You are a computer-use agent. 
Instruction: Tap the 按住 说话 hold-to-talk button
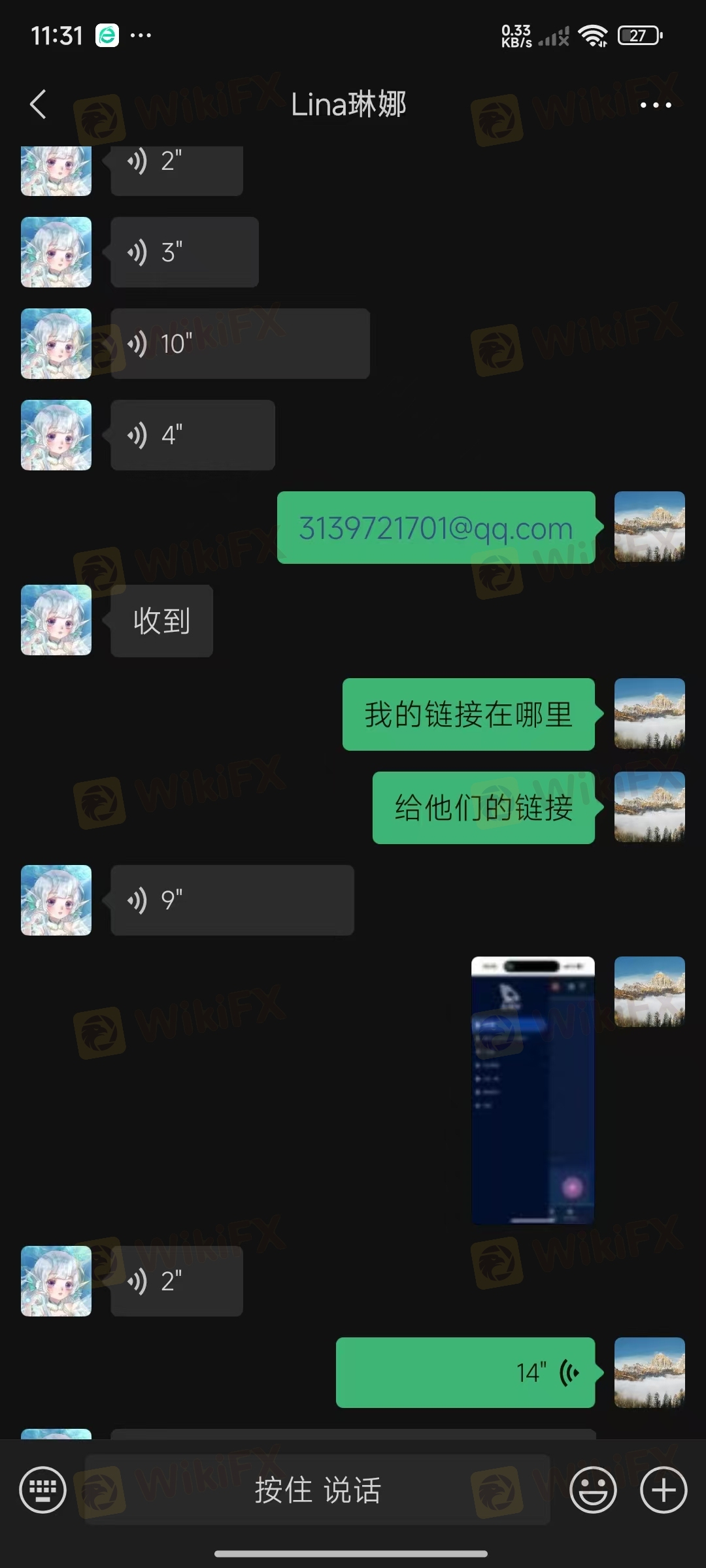[318, 1490]
